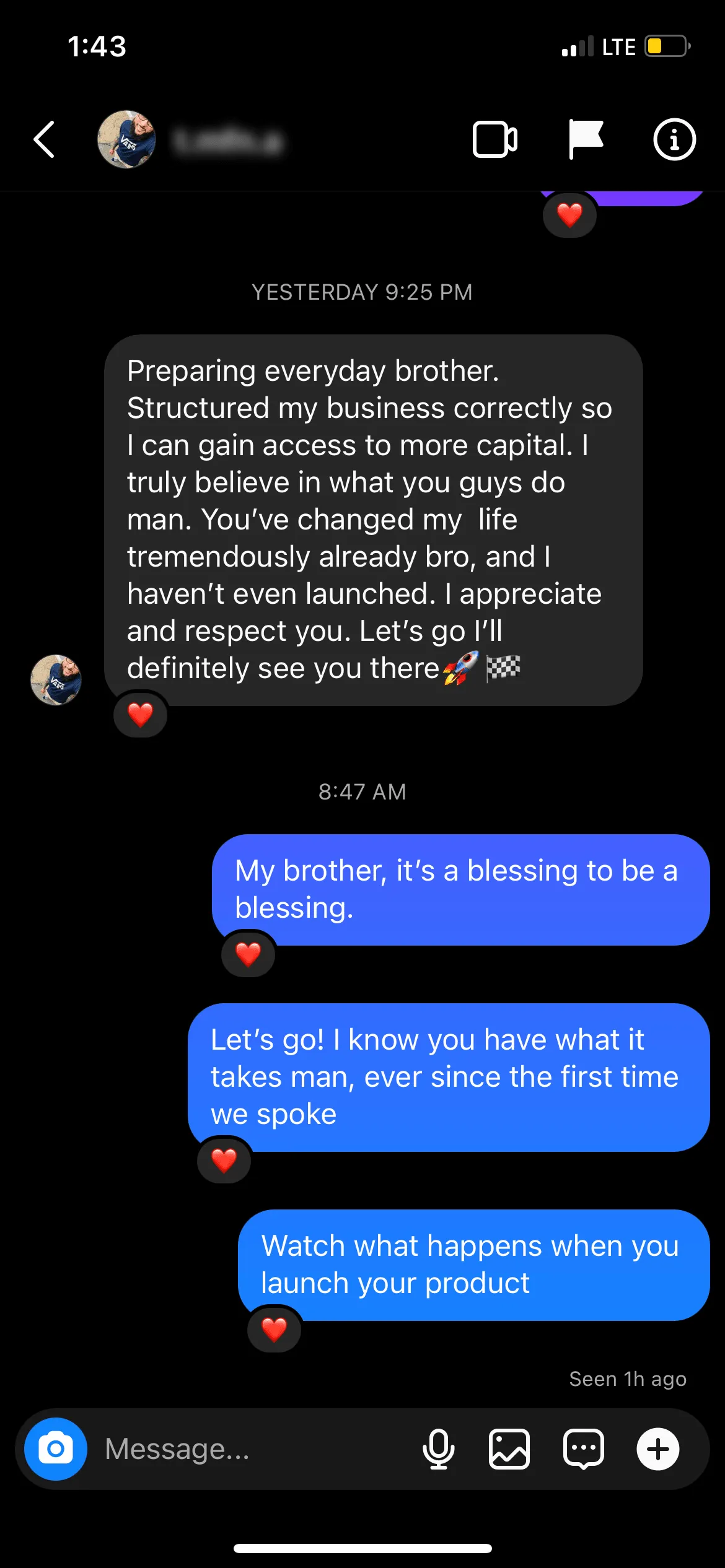725x1568 pixels.
Task: View heart reaction on 'blessing to be a blessing'
Action: [248, 954]
